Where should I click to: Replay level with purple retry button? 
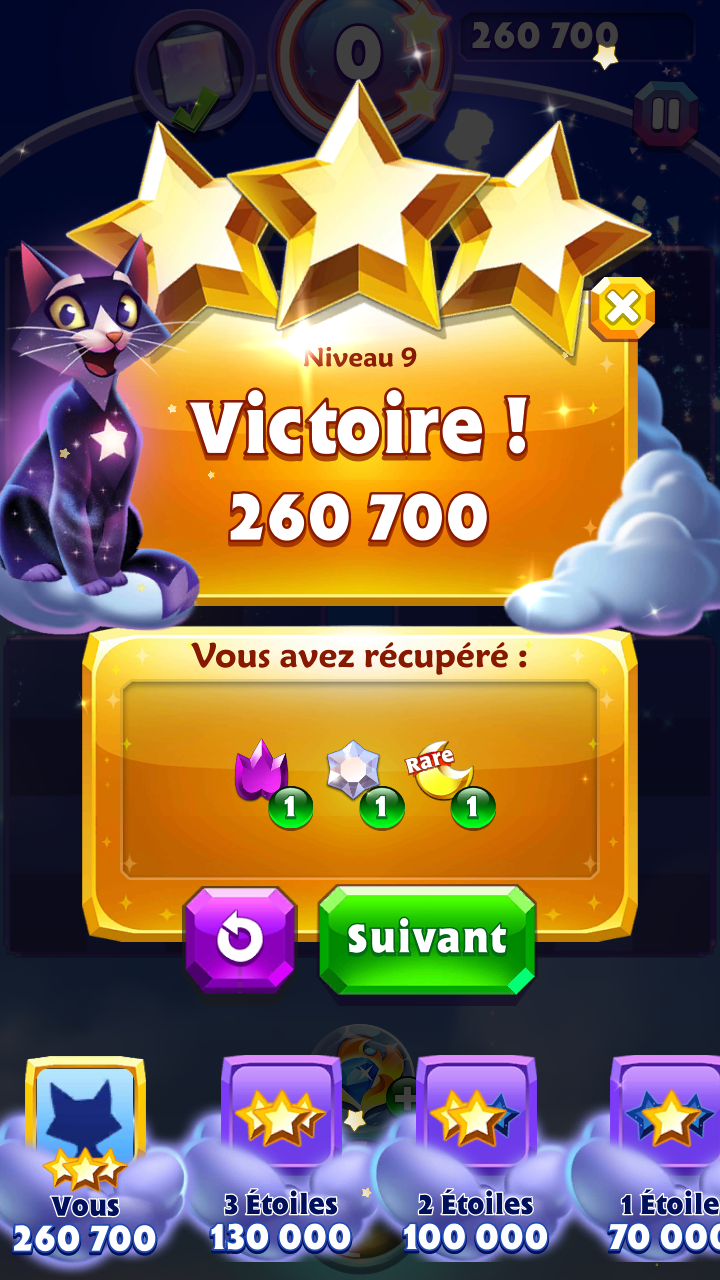[x=241, y=939]
